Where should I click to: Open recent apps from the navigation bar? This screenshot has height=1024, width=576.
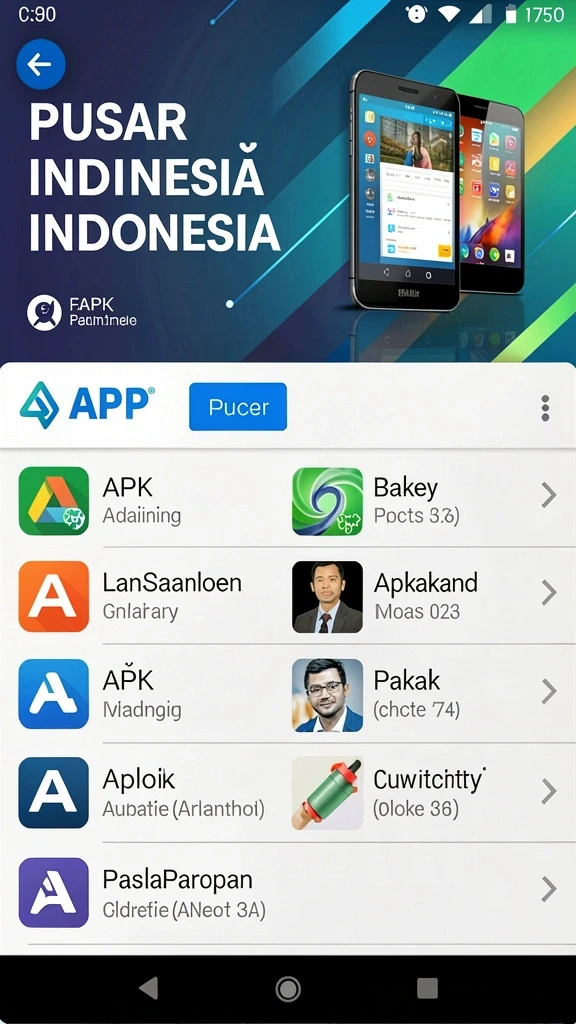coord(427,989)
